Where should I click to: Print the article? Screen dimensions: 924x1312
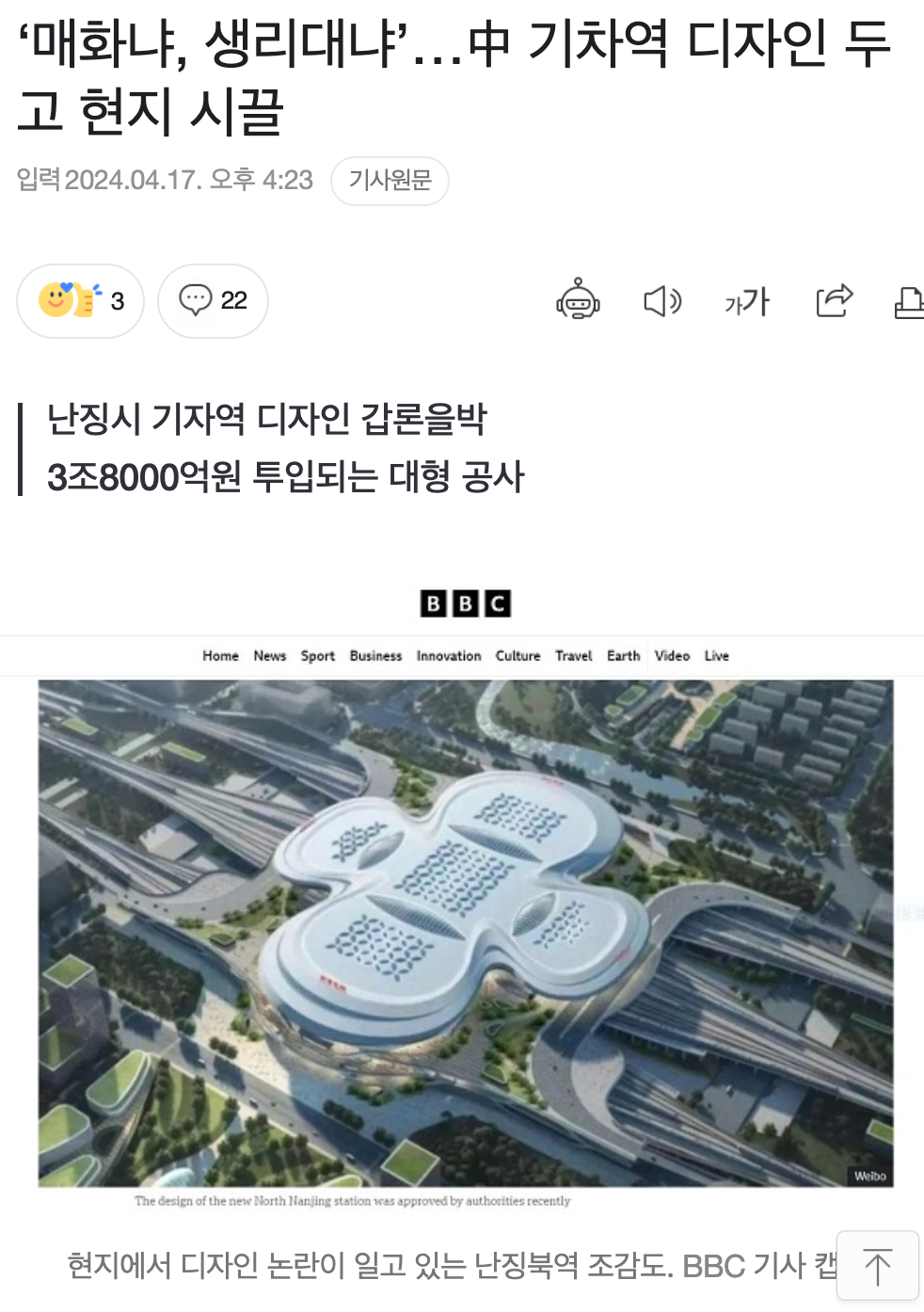tap(909, 302)
